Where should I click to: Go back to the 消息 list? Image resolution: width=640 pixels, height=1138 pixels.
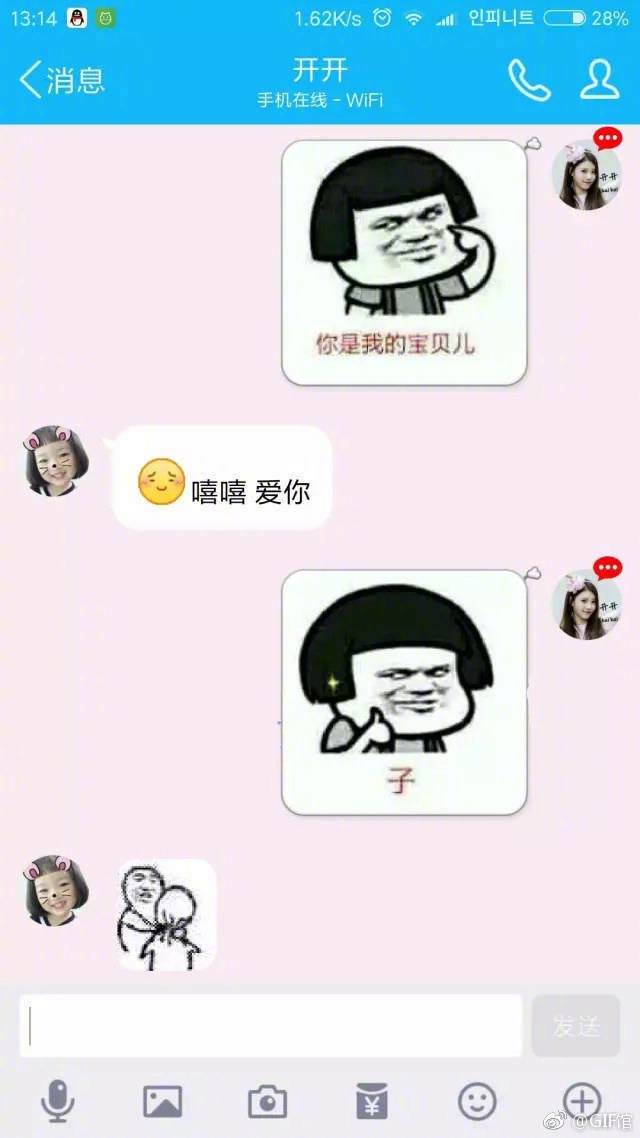(62, 80)
